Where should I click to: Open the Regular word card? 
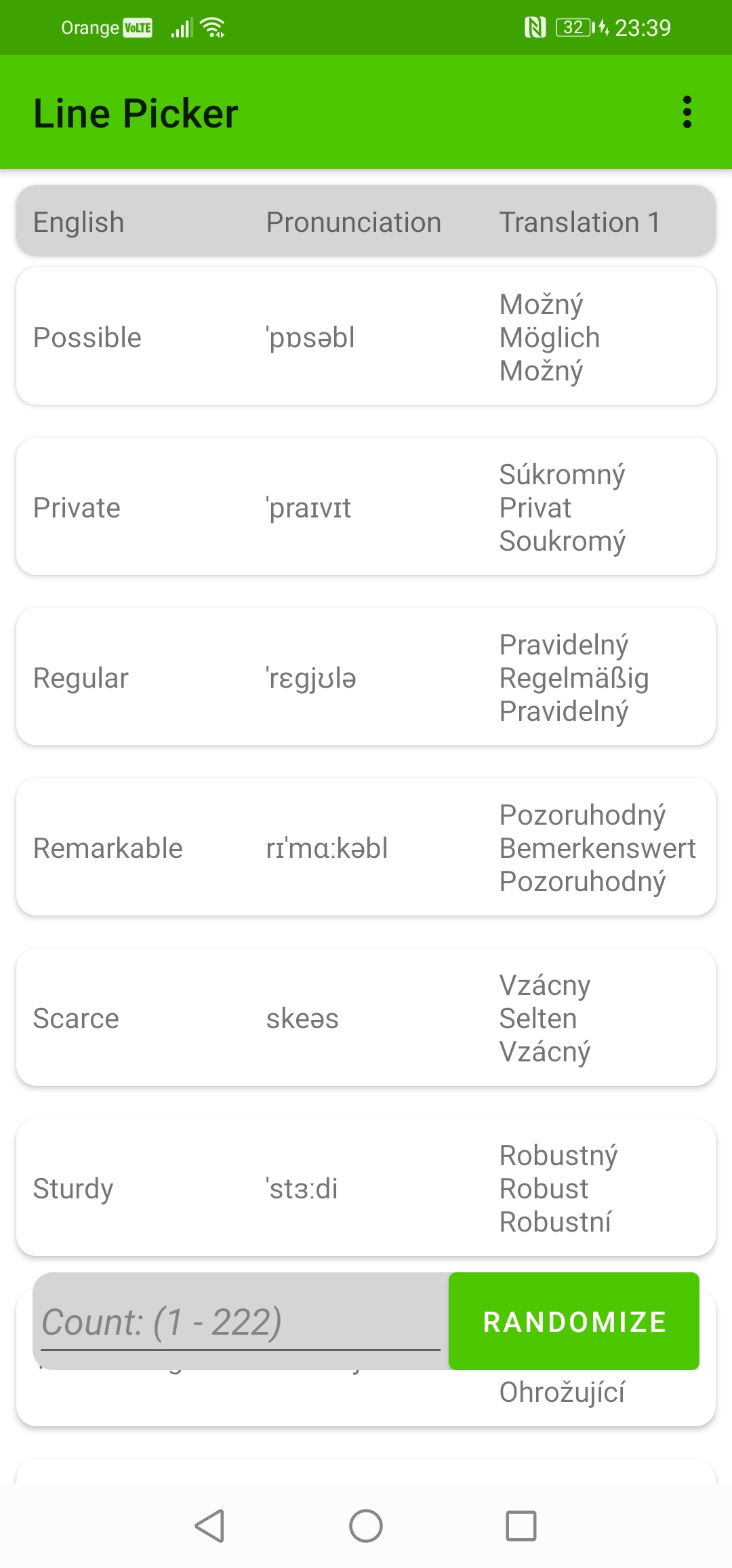[366, 678]
